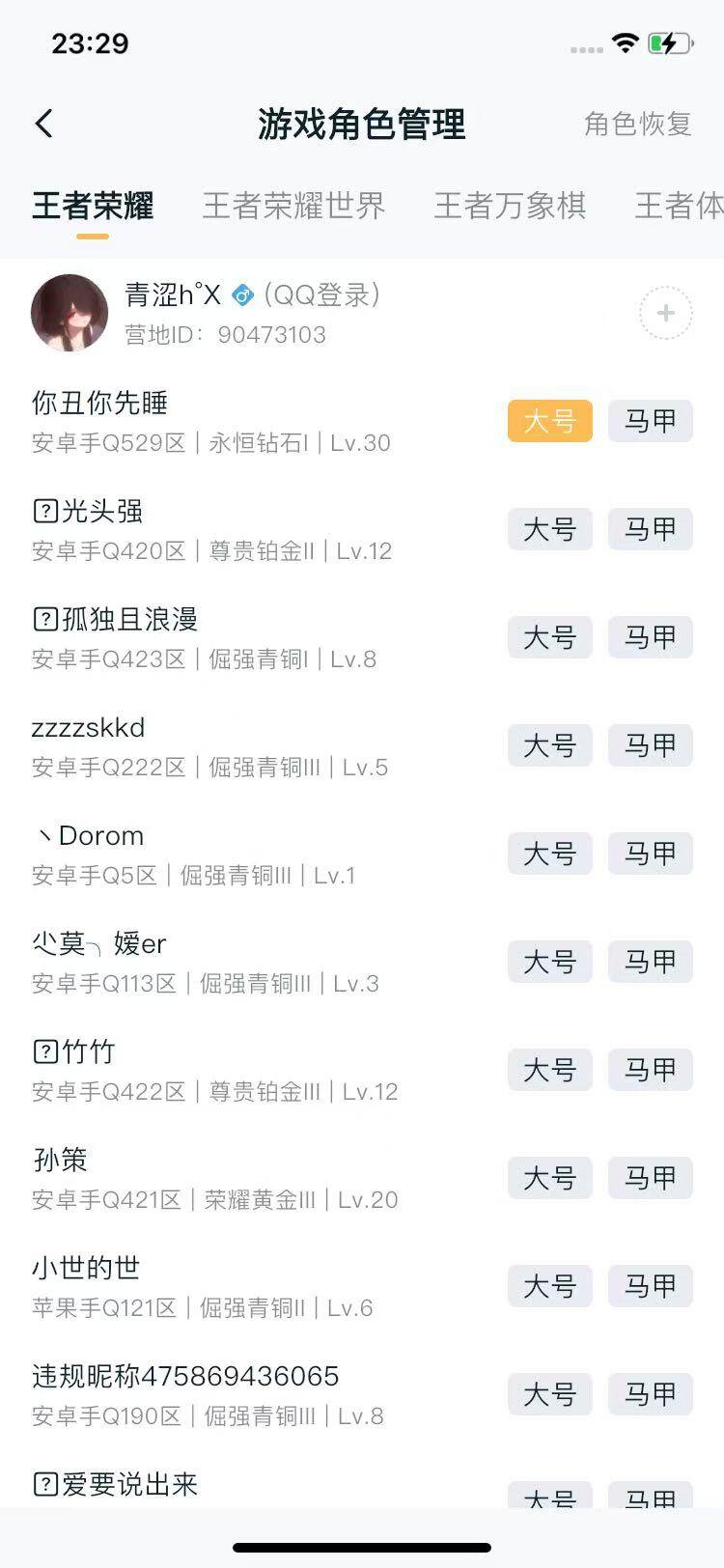Toggle 大号 off for 你丑你先睡
This screenshot has height=1568, width=724.
click(x=548, y=421)
